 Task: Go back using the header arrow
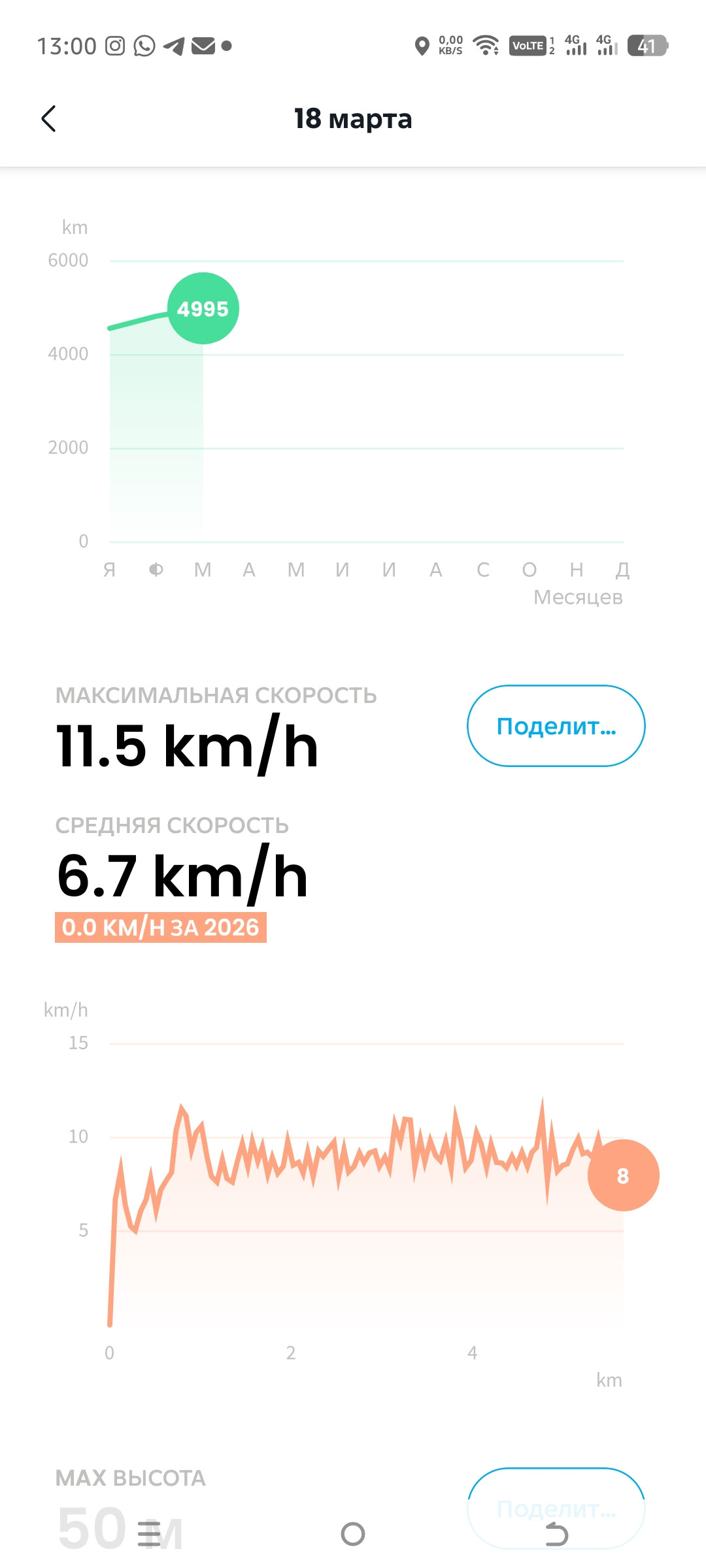[48, 118]
